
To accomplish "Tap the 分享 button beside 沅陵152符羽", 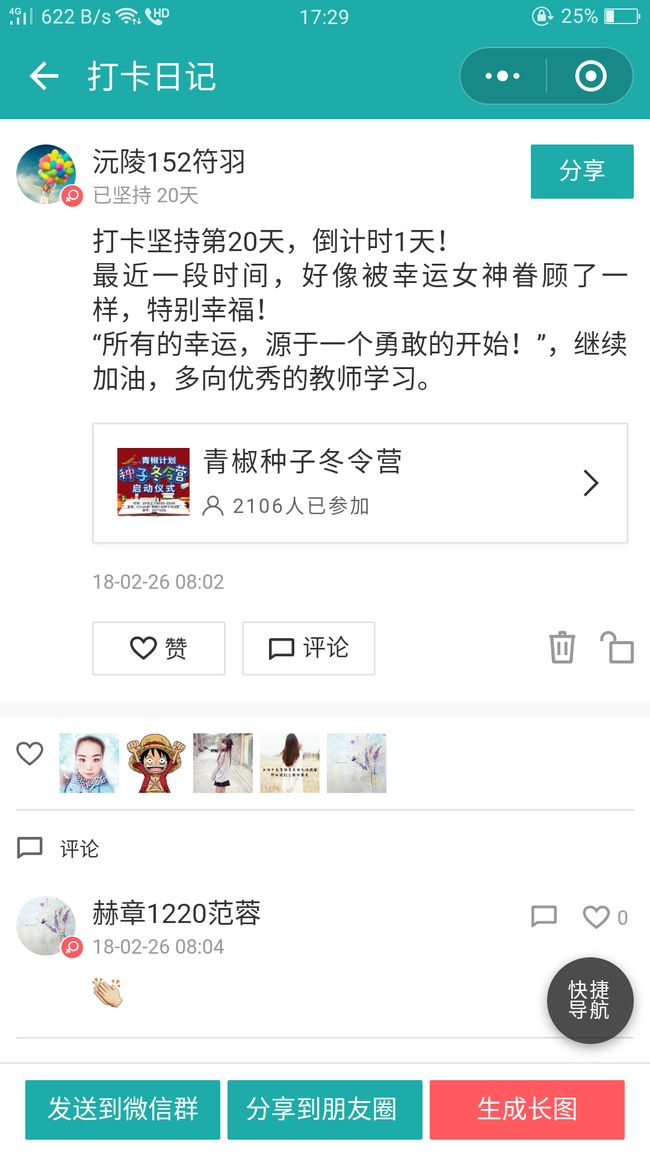I will pyautogui.click(x=581, y=171).
